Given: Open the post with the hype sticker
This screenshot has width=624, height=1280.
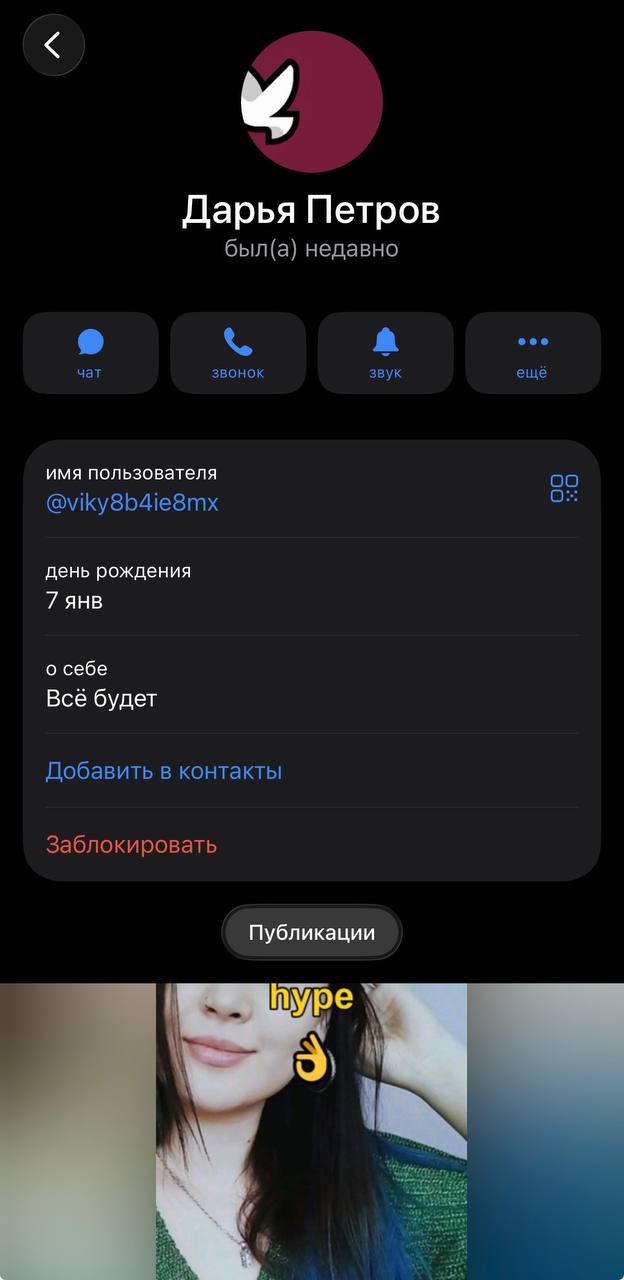Looking at the screenshot, I should point(311,1131).
